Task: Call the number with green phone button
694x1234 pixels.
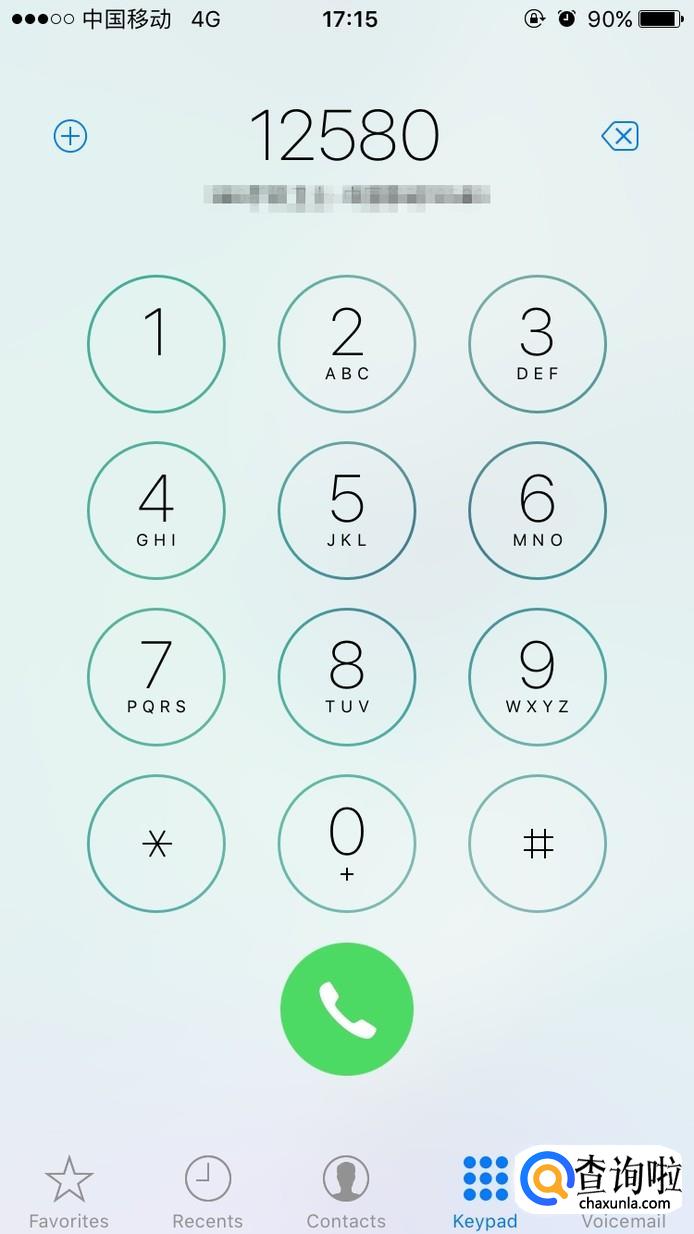Action: 347,1009
